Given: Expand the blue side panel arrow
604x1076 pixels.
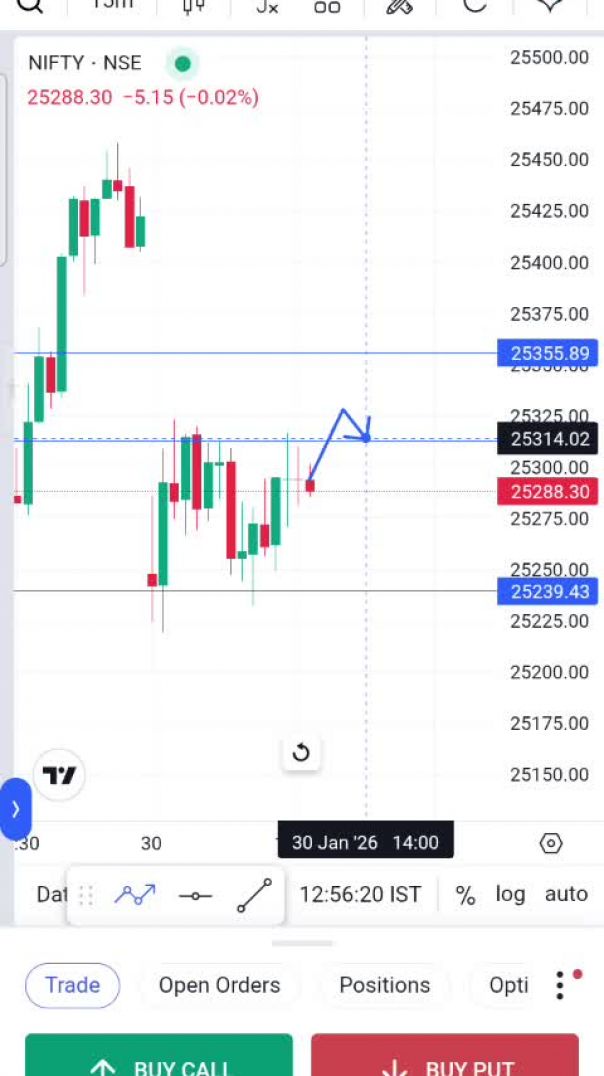Looking at the screenshot, I should tap(15, 809).
